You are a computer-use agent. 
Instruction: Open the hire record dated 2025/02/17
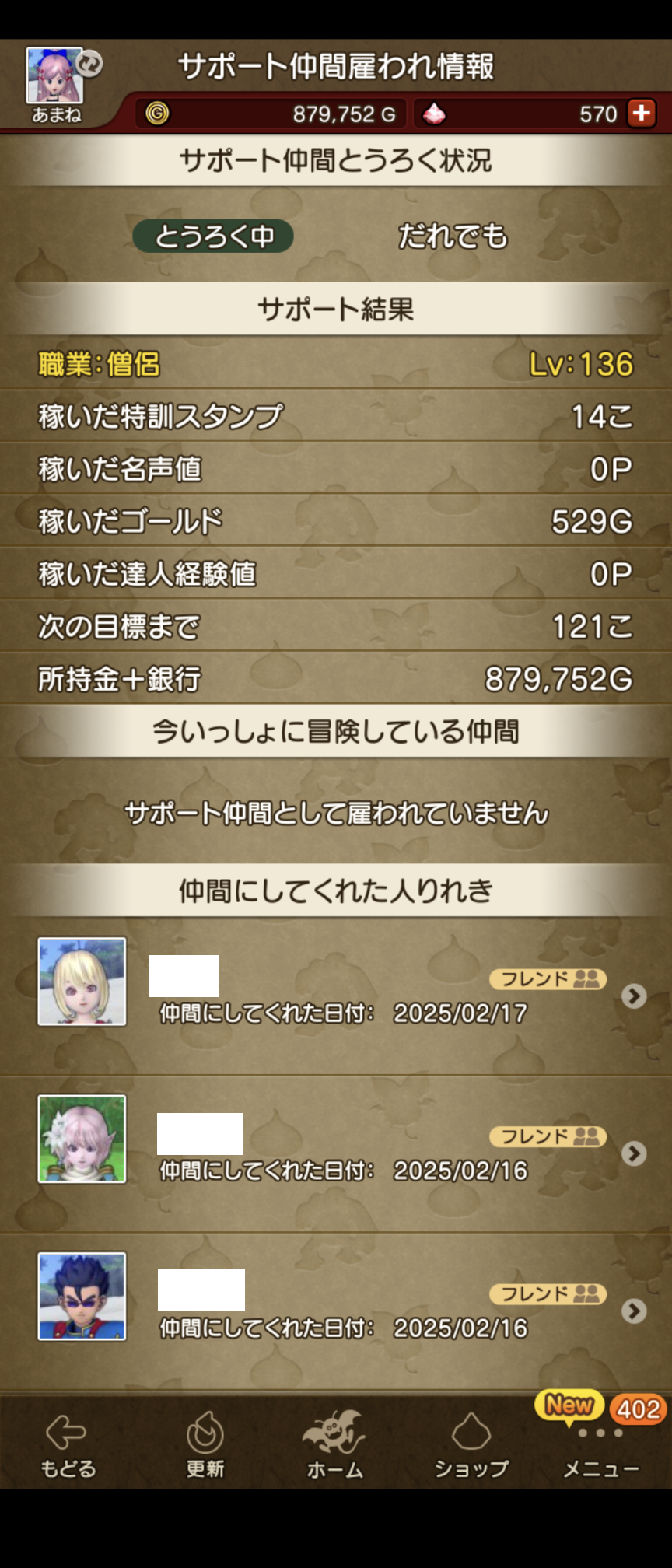coord(634,996)
